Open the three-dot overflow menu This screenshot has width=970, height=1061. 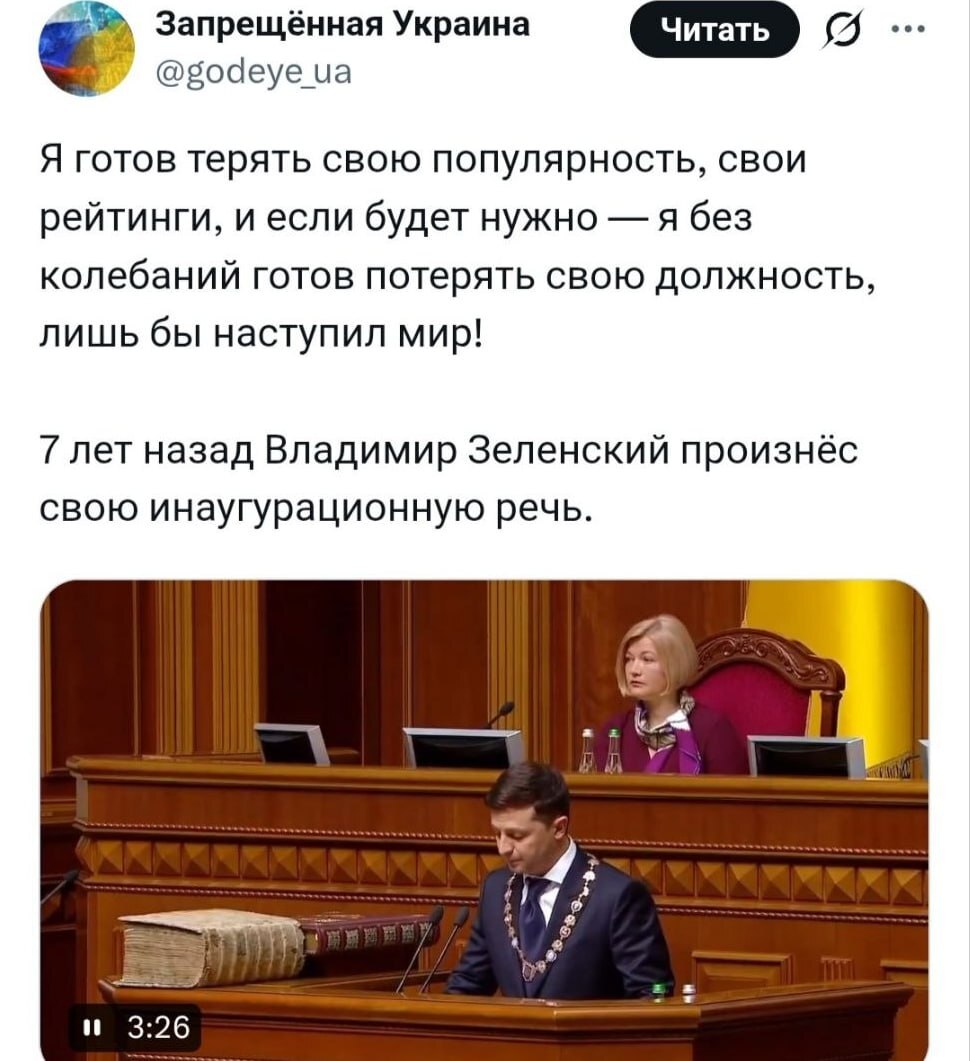(x=908, y=30)
